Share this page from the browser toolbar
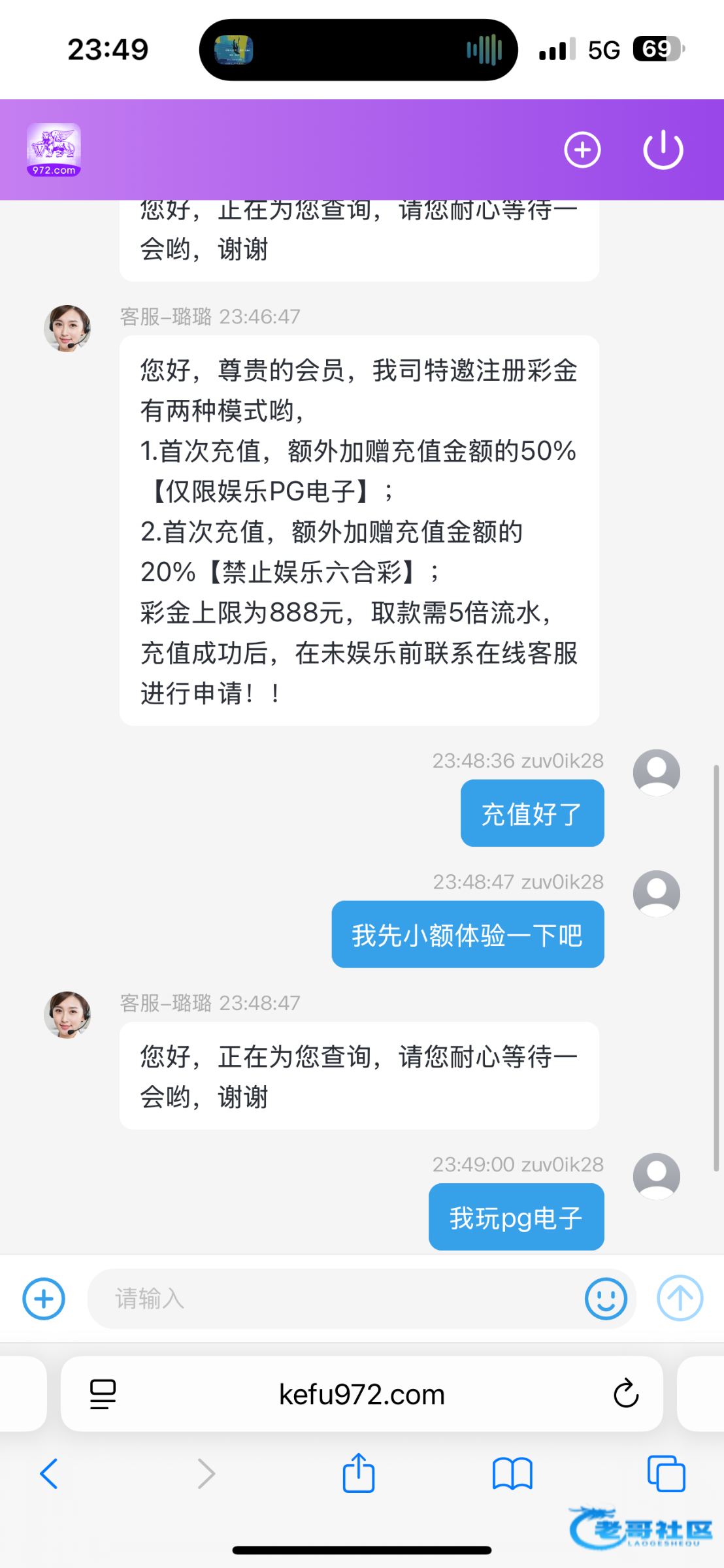The height and width of the screenshot is (1568, 724). click(359, 1474)
